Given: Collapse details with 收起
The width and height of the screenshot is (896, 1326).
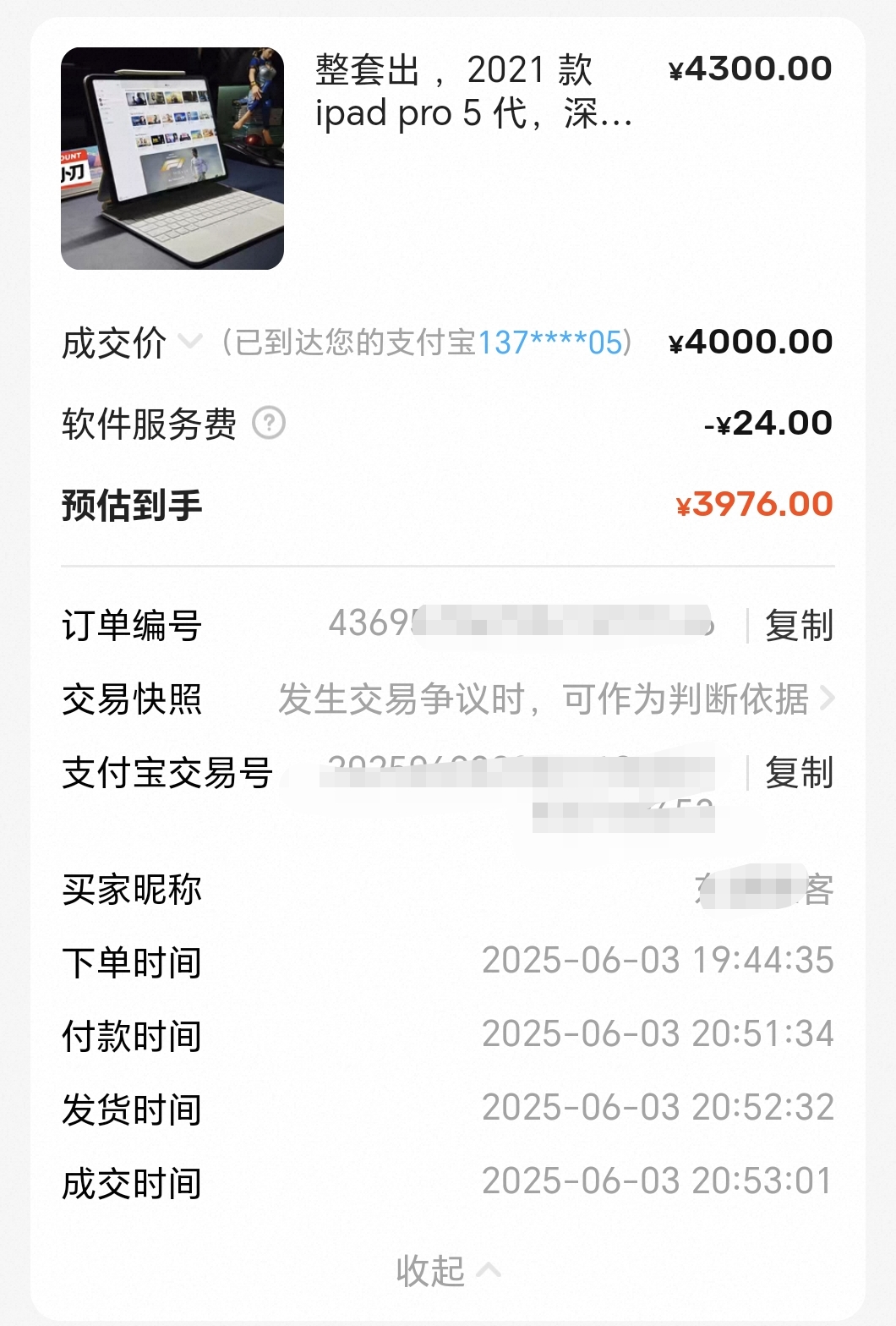Looking at the screenshot, I should coord(447,1270).
